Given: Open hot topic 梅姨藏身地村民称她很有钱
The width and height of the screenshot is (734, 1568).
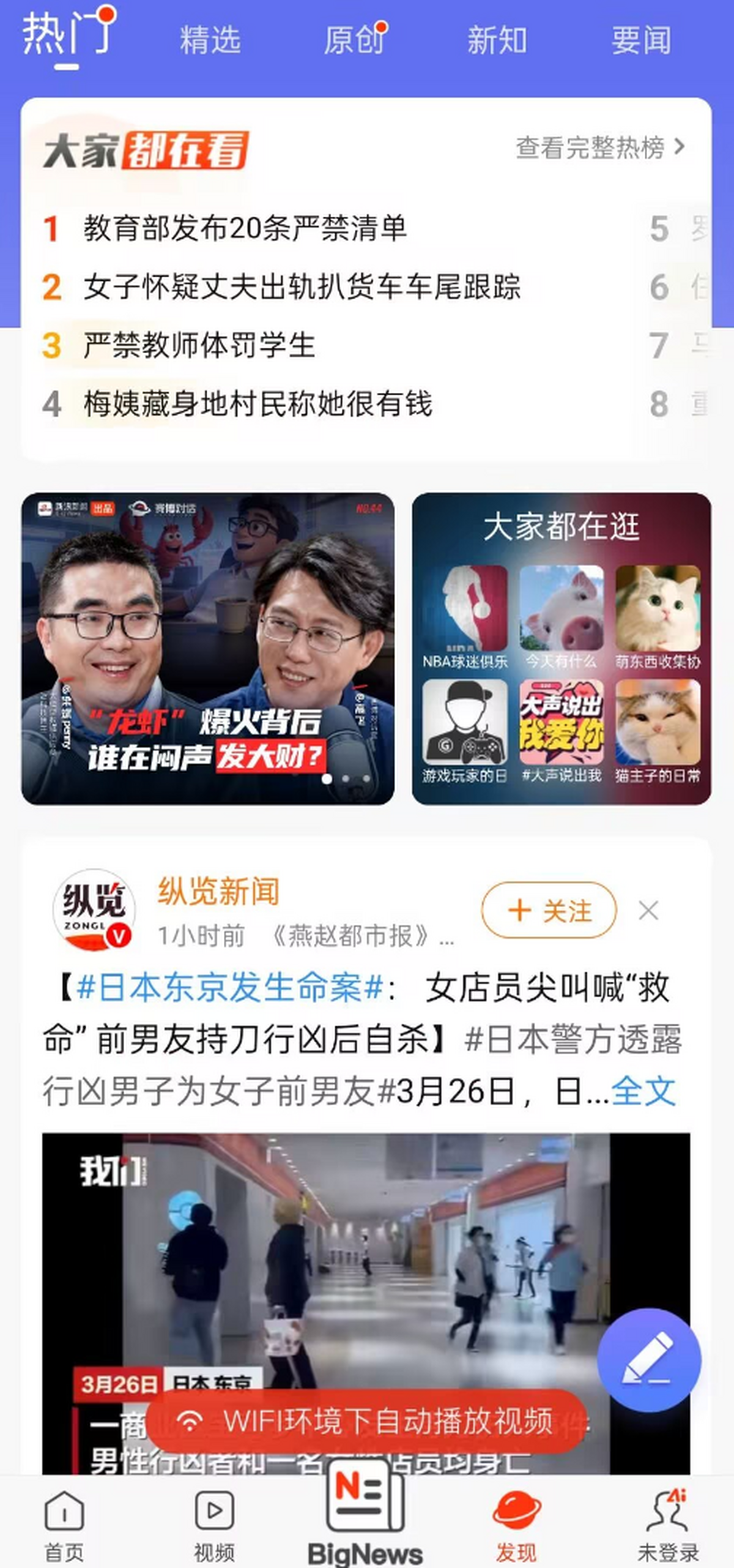Looking at the screenshot, I should [x=258, y=404].
